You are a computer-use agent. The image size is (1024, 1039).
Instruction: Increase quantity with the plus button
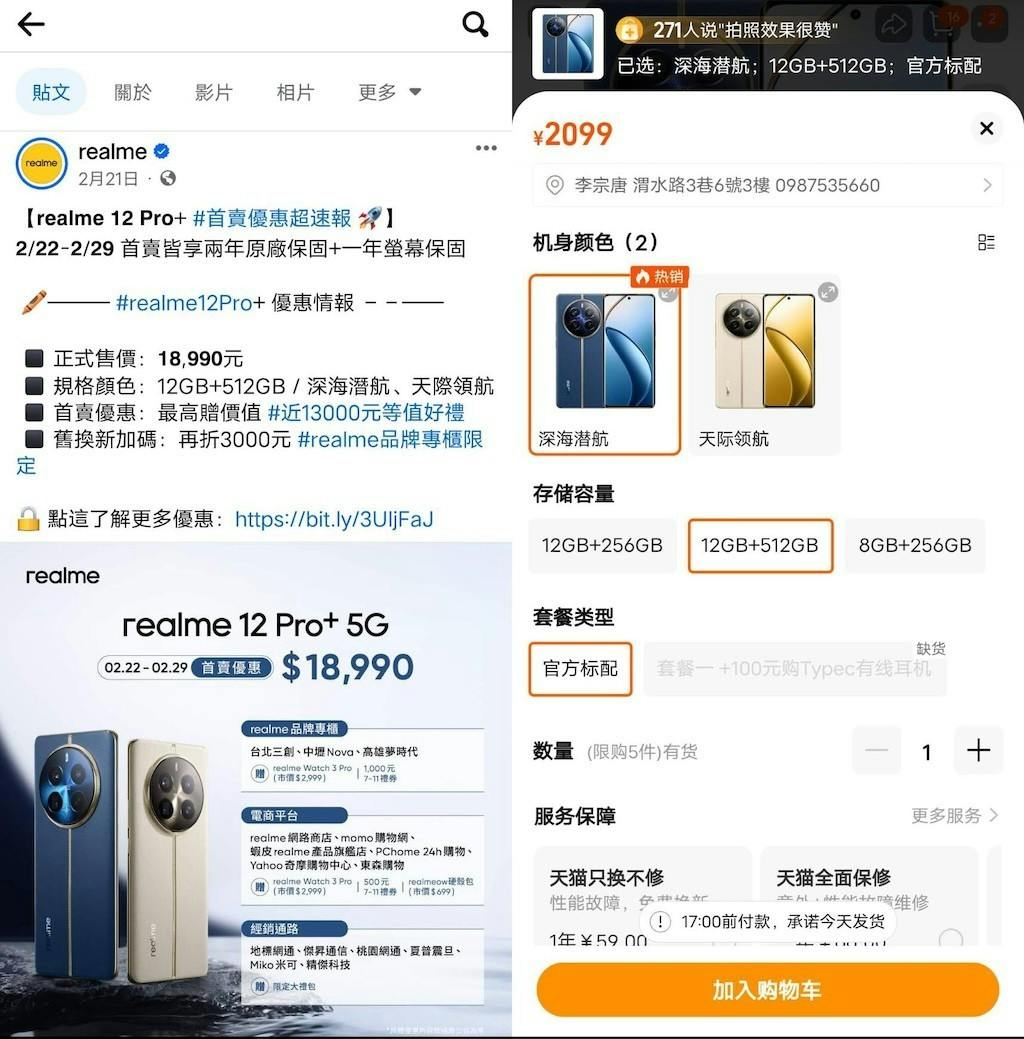[978, 751]
